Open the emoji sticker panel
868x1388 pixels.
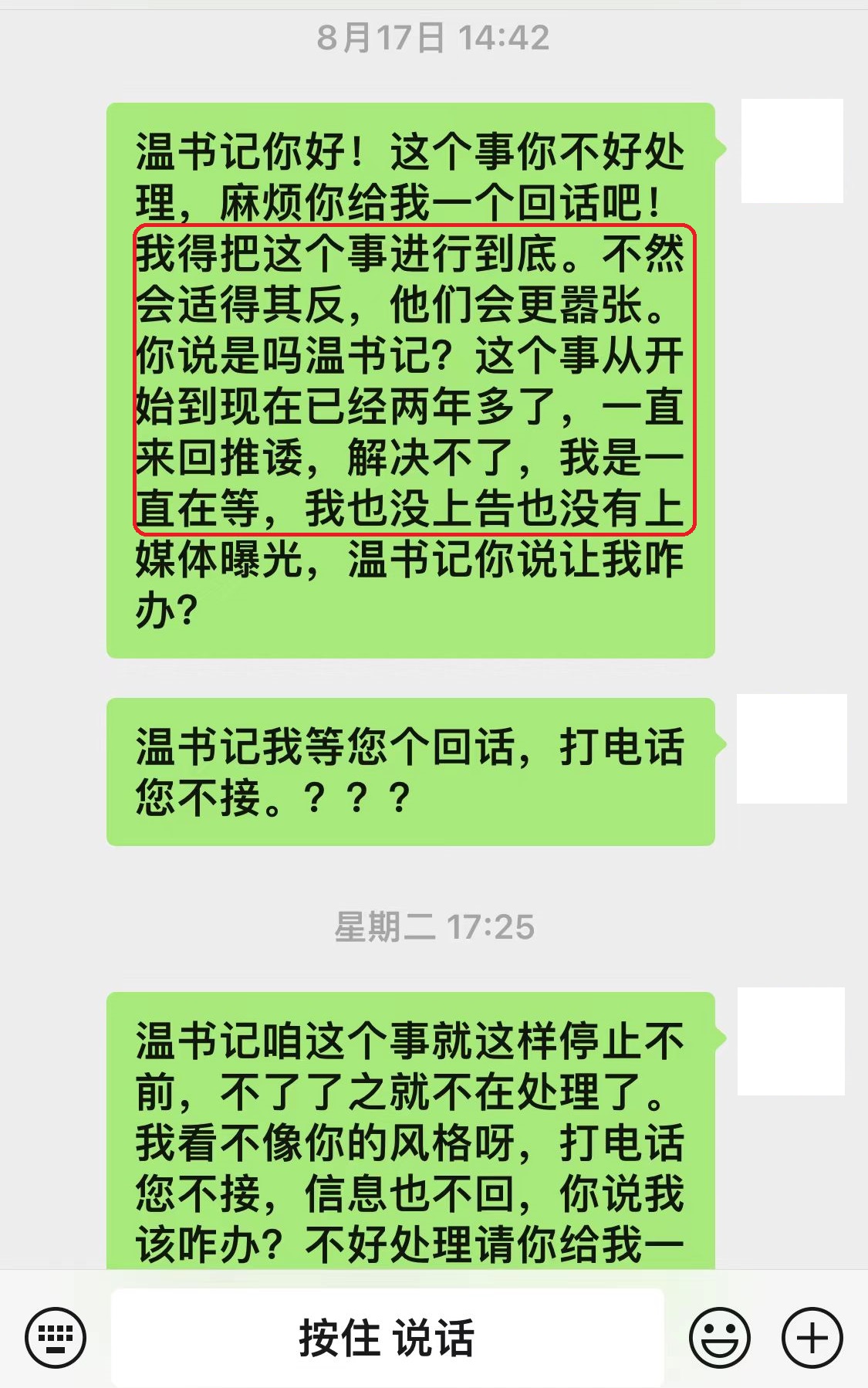719,1337
